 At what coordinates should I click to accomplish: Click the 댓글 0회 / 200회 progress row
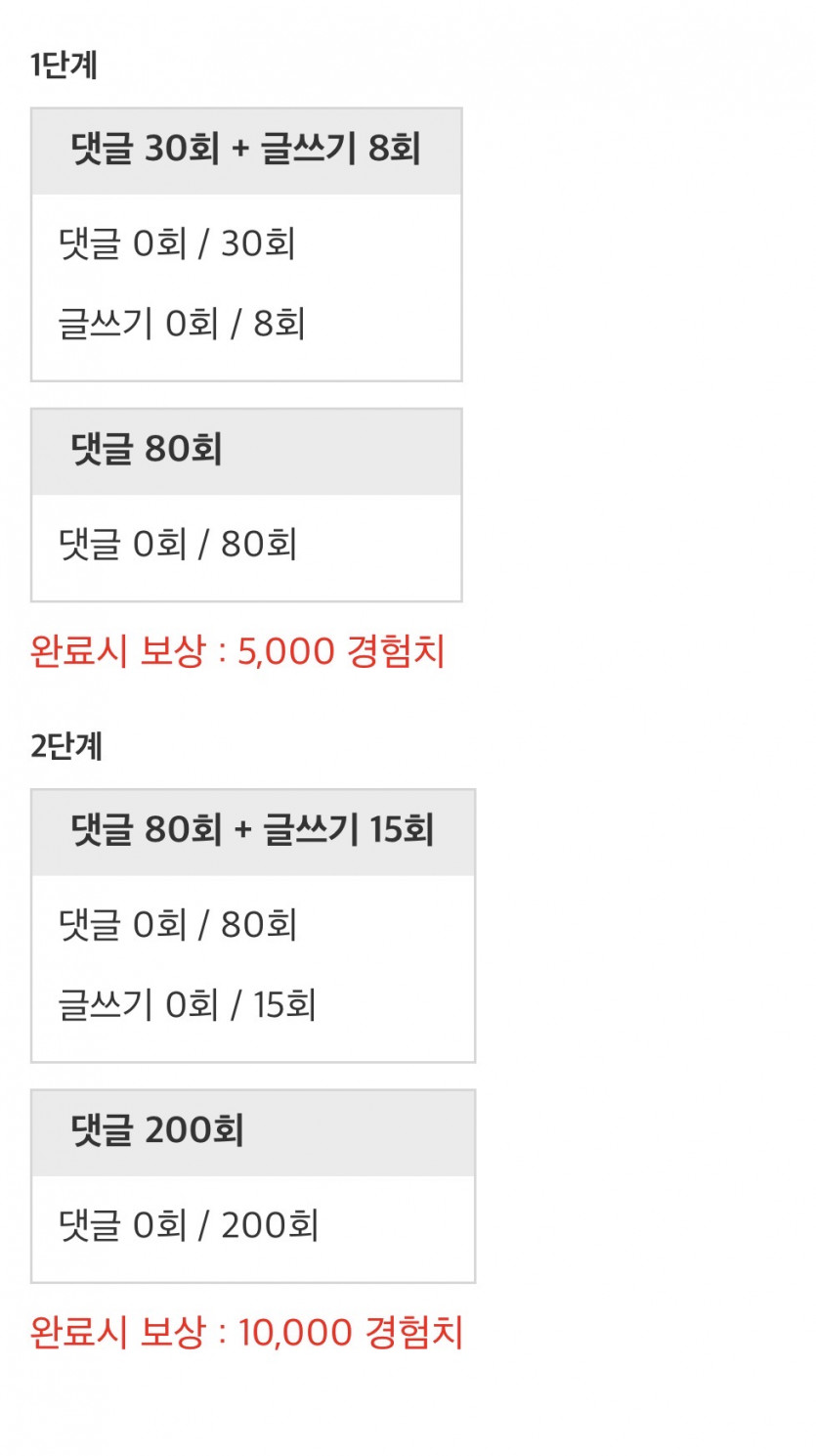(186, 1224)
